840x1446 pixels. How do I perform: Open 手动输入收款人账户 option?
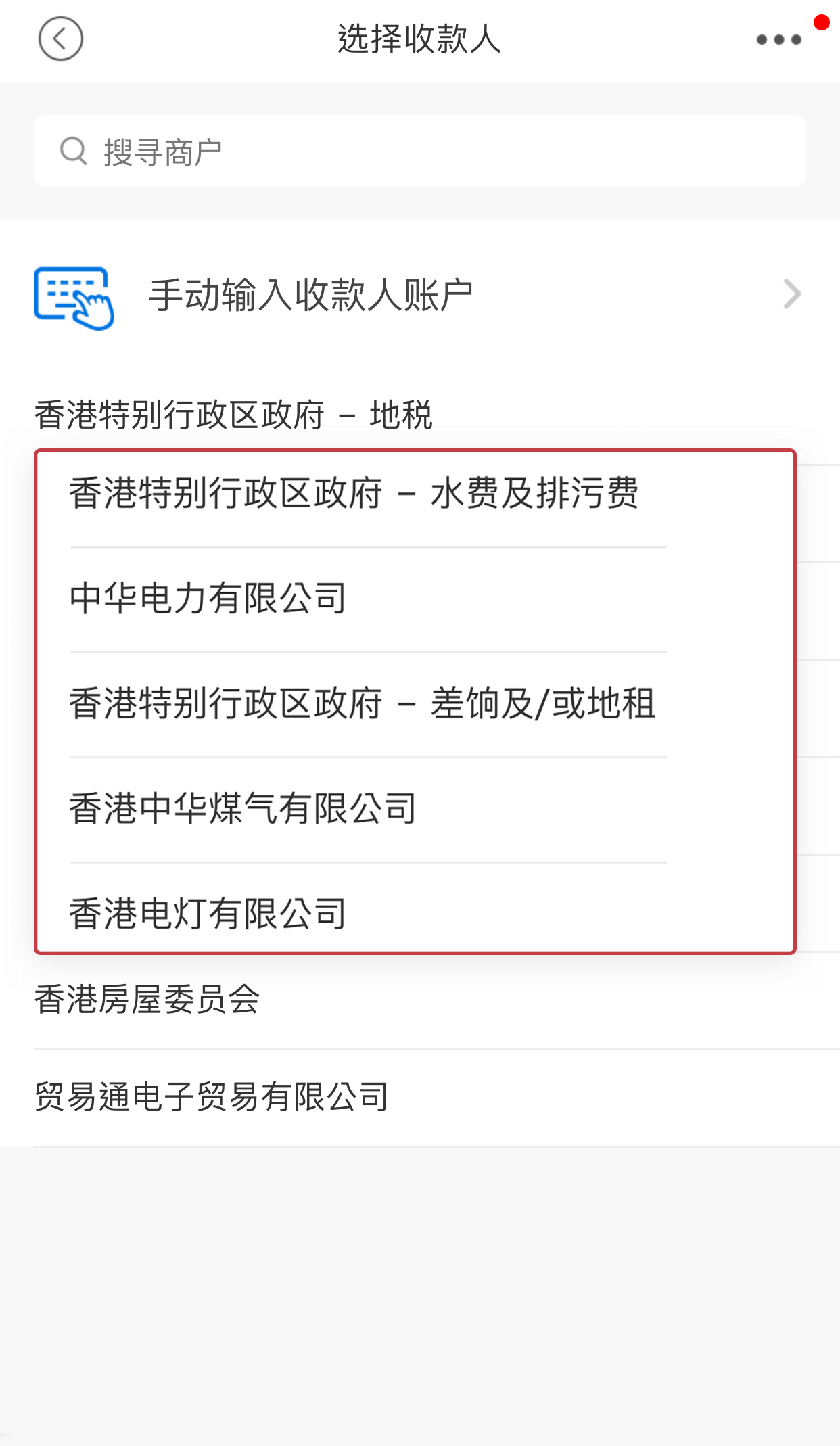(419, 296)
